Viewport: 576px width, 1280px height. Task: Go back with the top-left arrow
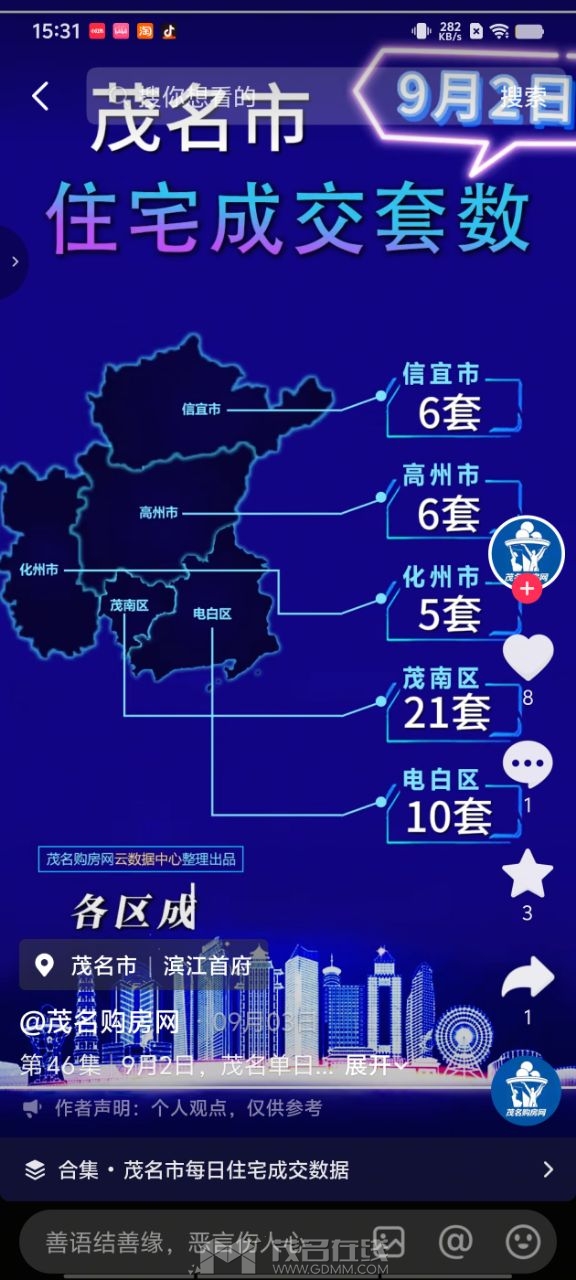40,97
